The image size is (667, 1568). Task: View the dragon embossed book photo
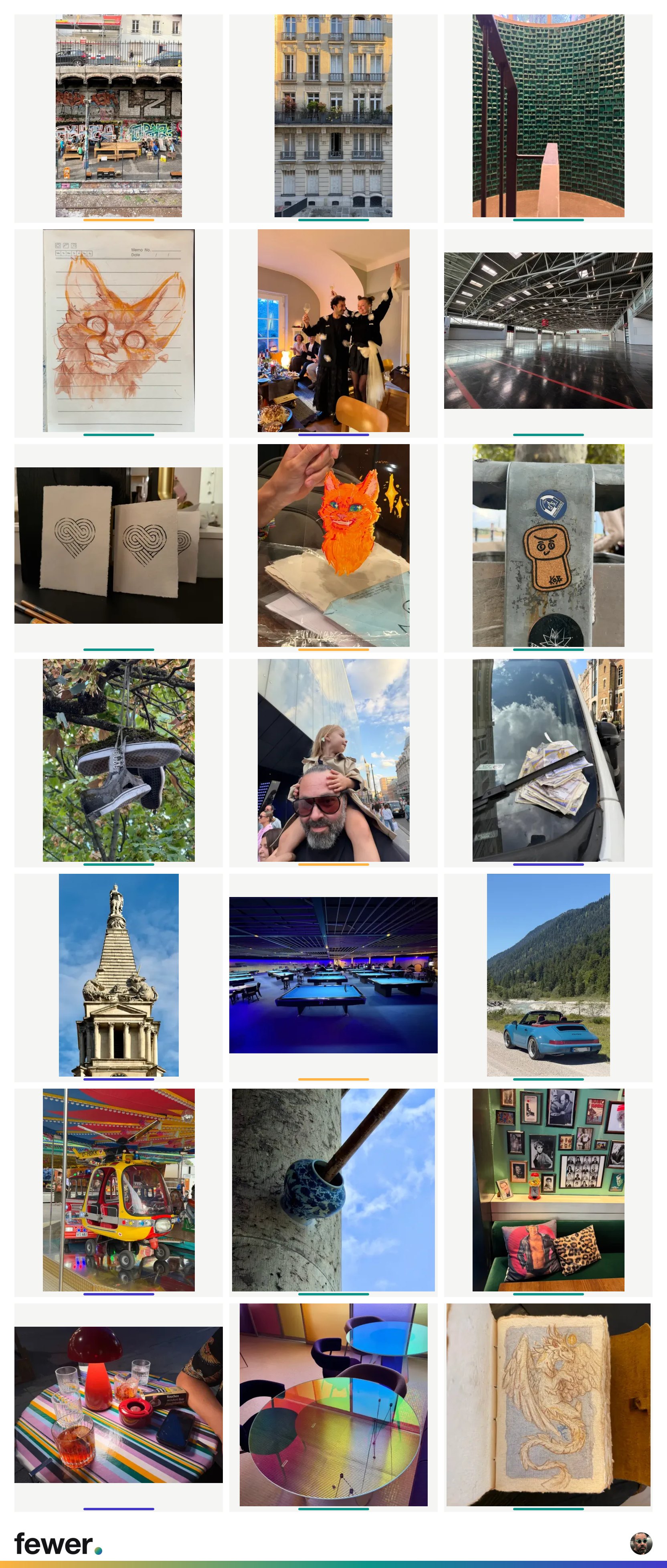[548, 1405]
